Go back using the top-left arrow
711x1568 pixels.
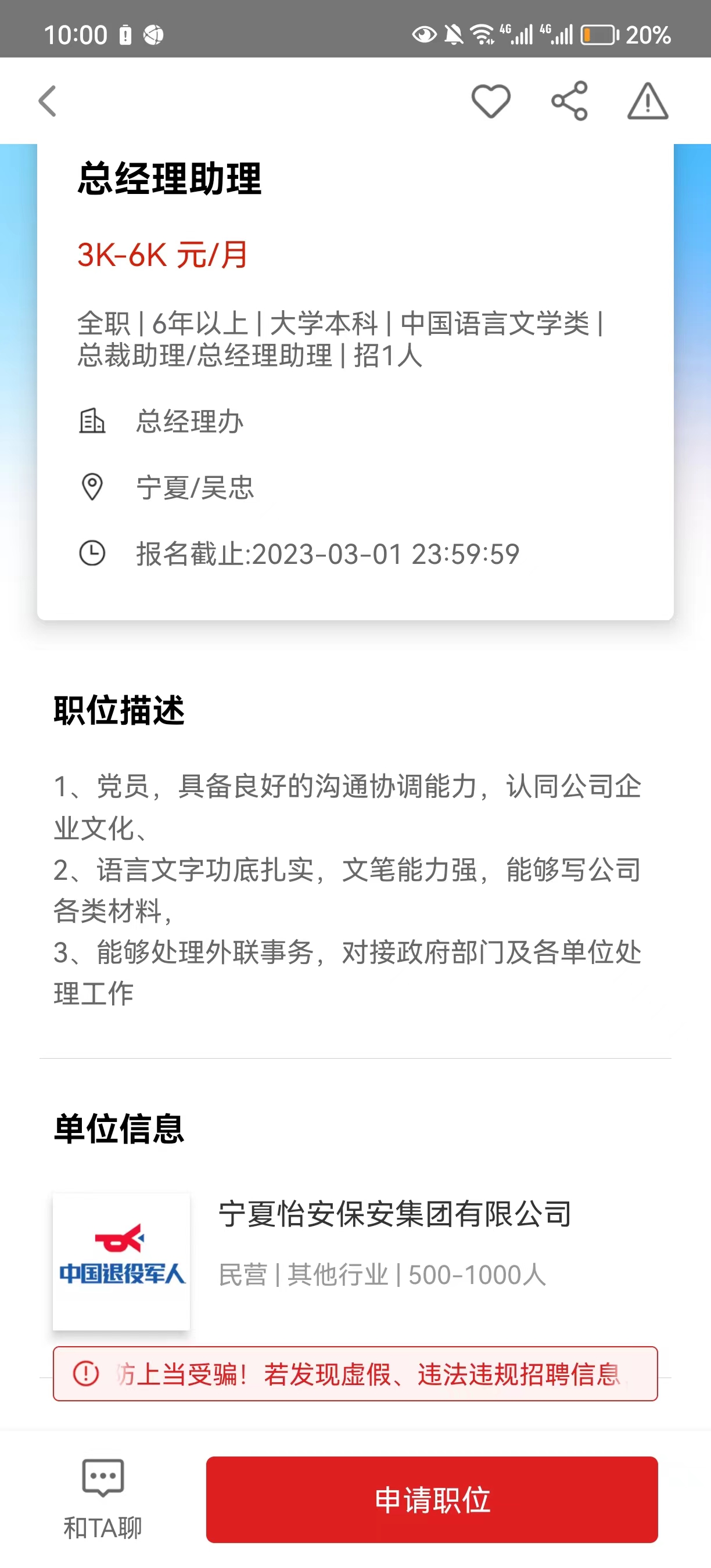(x=48, y=101)
